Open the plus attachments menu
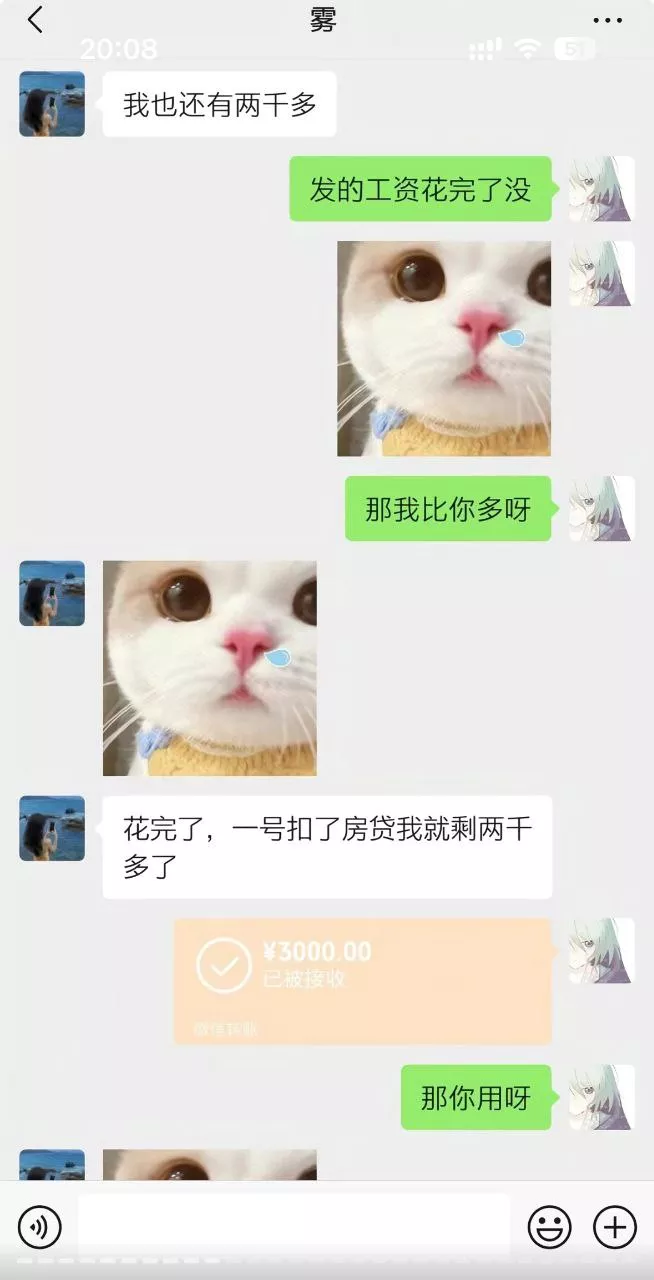 pyautogui.click(x=615, y=1226)
